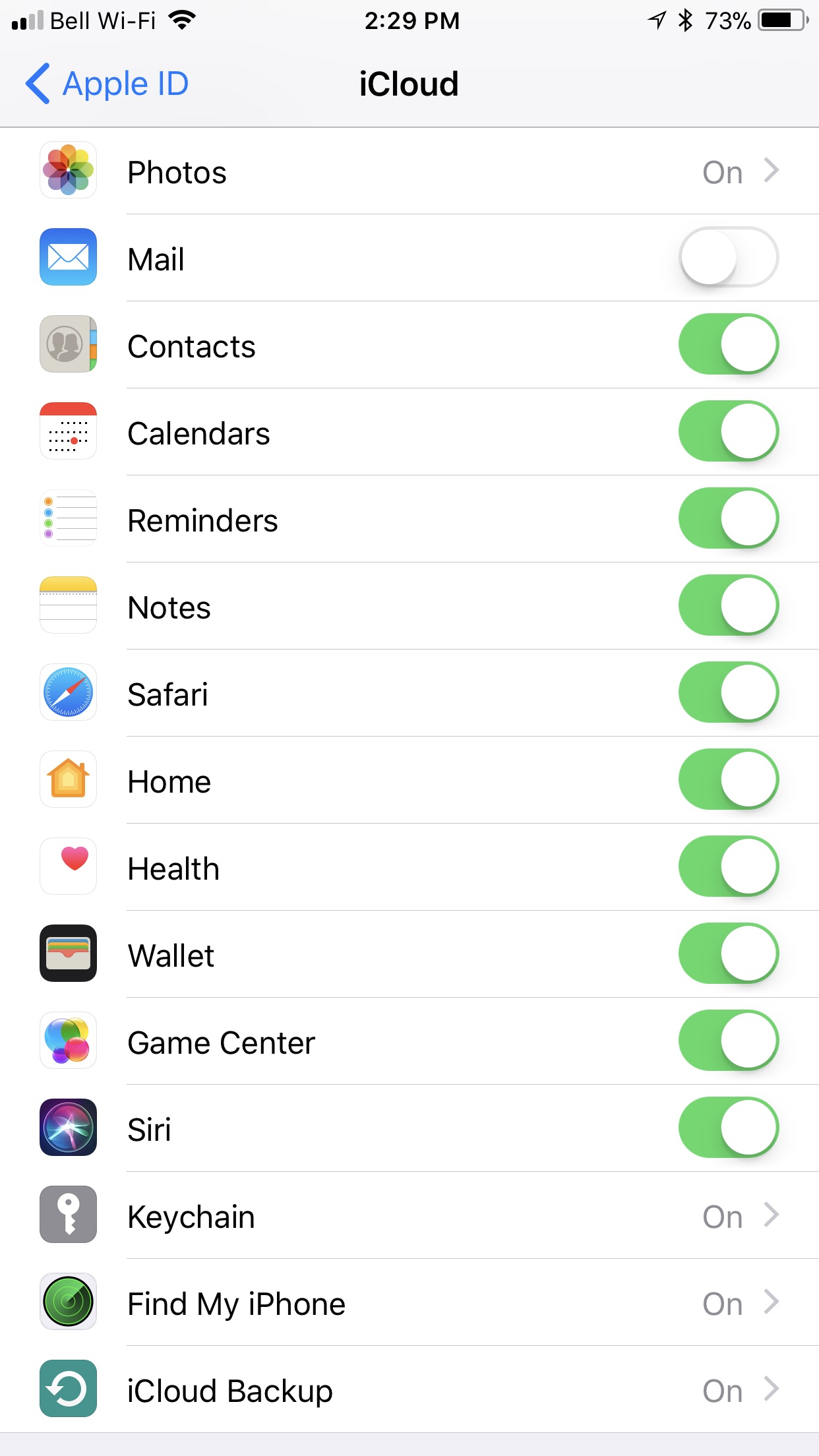Open iCloud Backup settings
Screen dimensions: 819x1456
409,1389
